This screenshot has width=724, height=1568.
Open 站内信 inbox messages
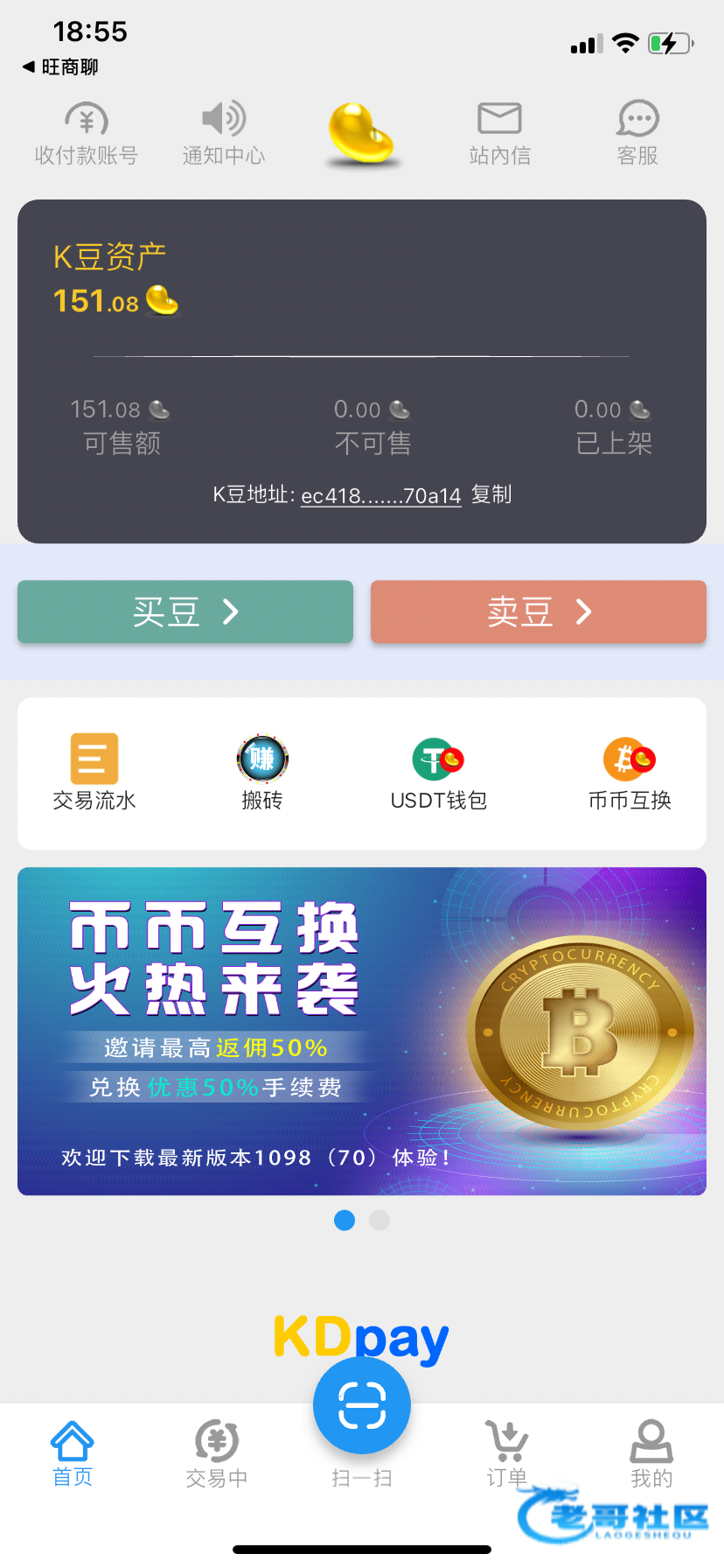[x=499, y=134]
